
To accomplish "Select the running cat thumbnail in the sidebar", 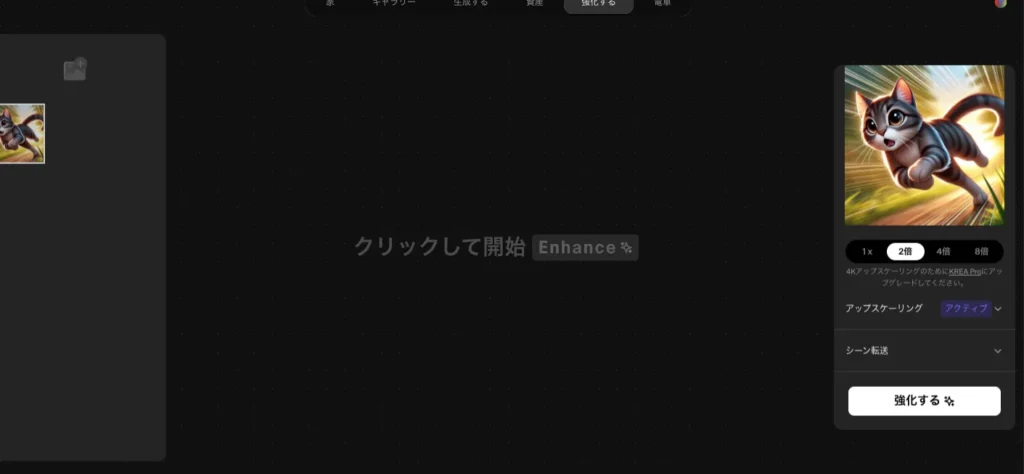I will [22, 133].
